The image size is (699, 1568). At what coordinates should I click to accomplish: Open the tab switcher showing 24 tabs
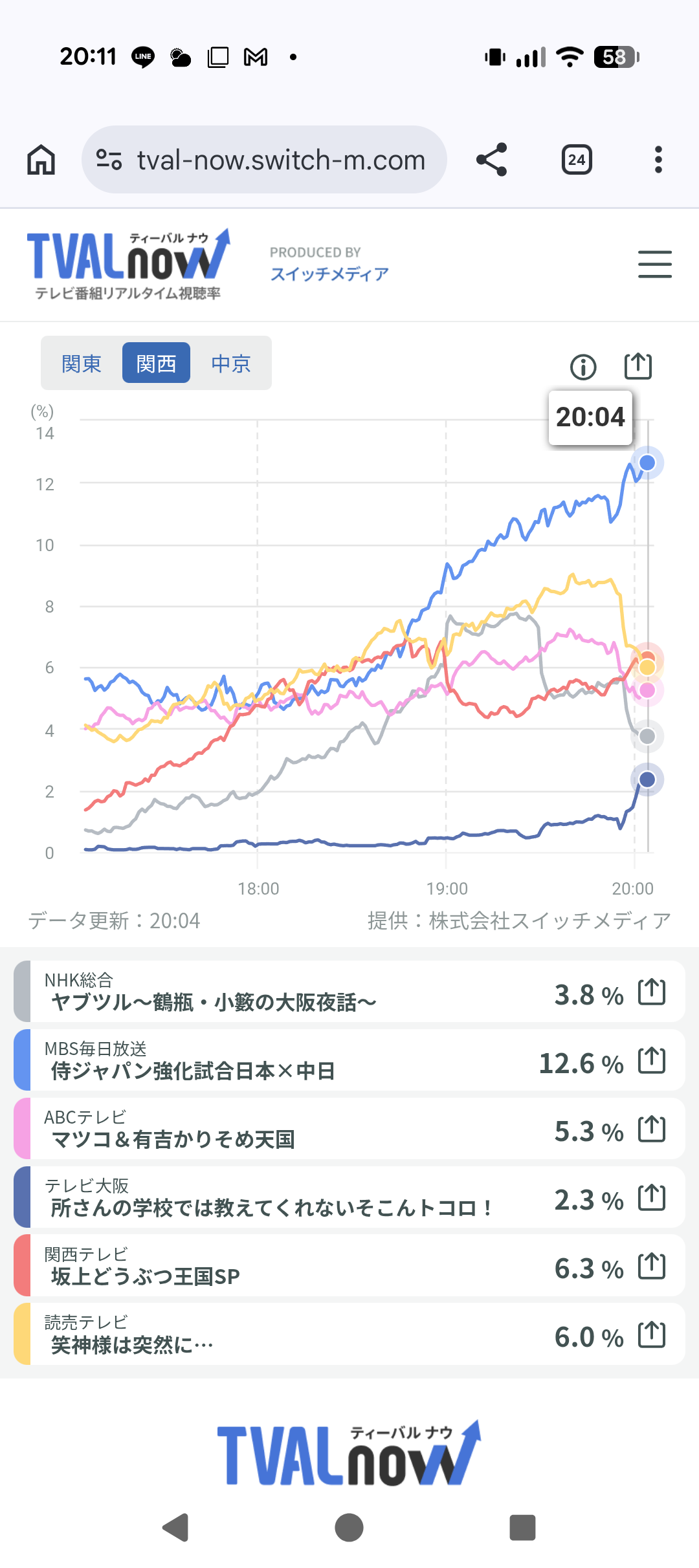[576, 160]
